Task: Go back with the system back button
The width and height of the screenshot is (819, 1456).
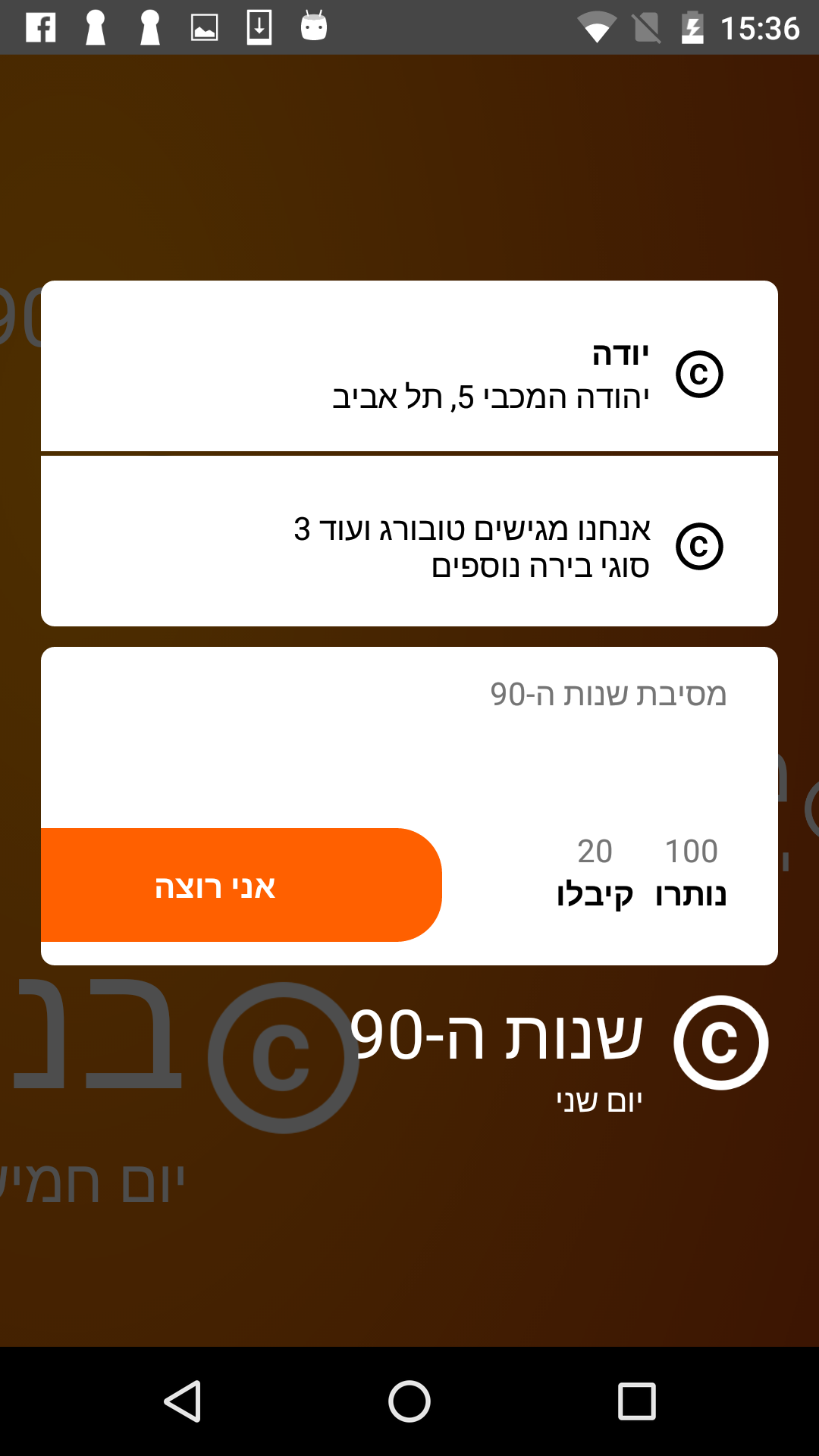Action: (182, 1401)
